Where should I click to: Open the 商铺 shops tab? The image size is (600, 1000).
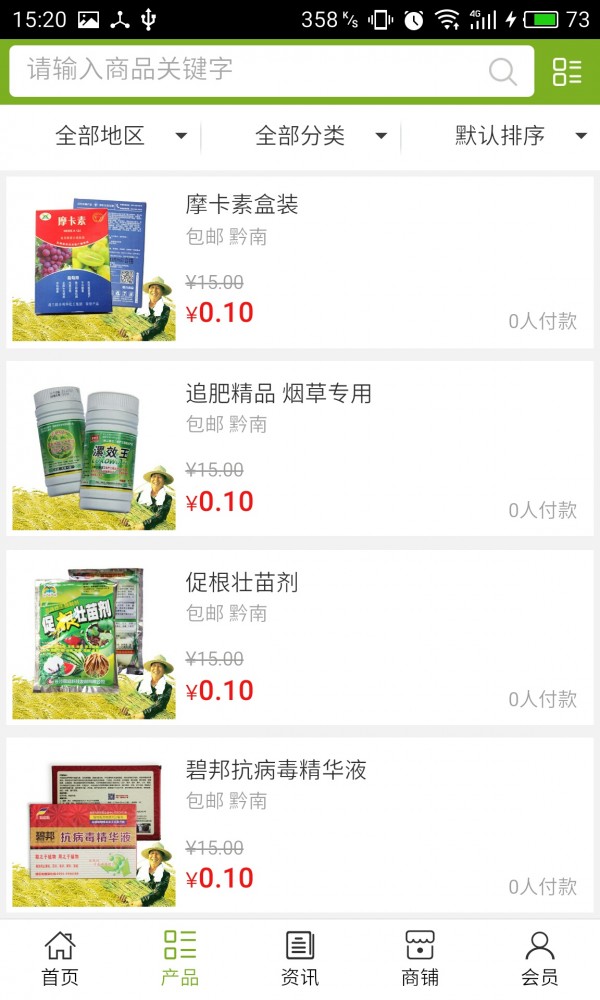(420, 958)
